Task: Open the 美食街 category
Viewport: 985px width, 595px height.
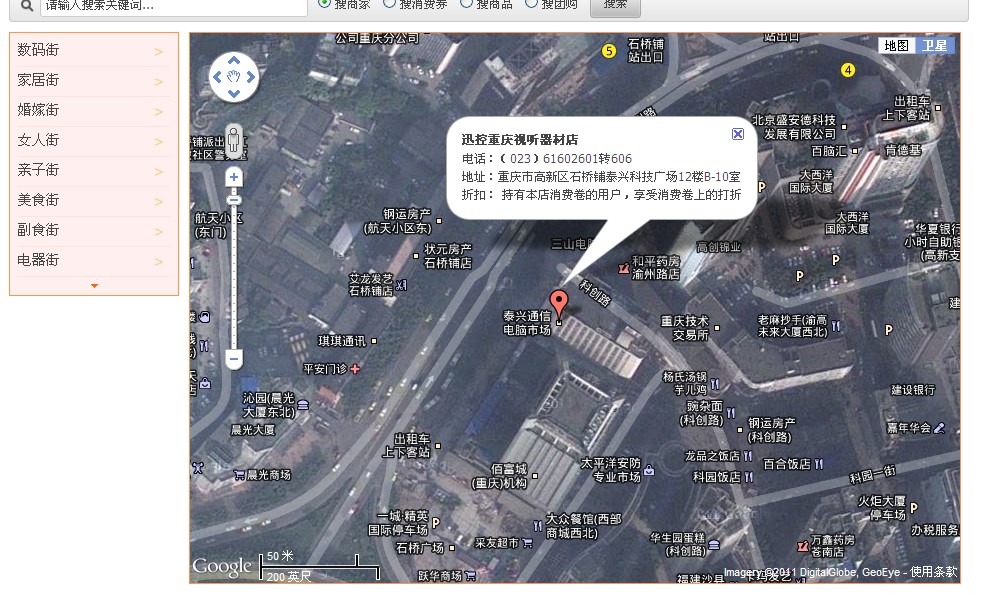Action: pyautogui.click(x=93, y=200)
